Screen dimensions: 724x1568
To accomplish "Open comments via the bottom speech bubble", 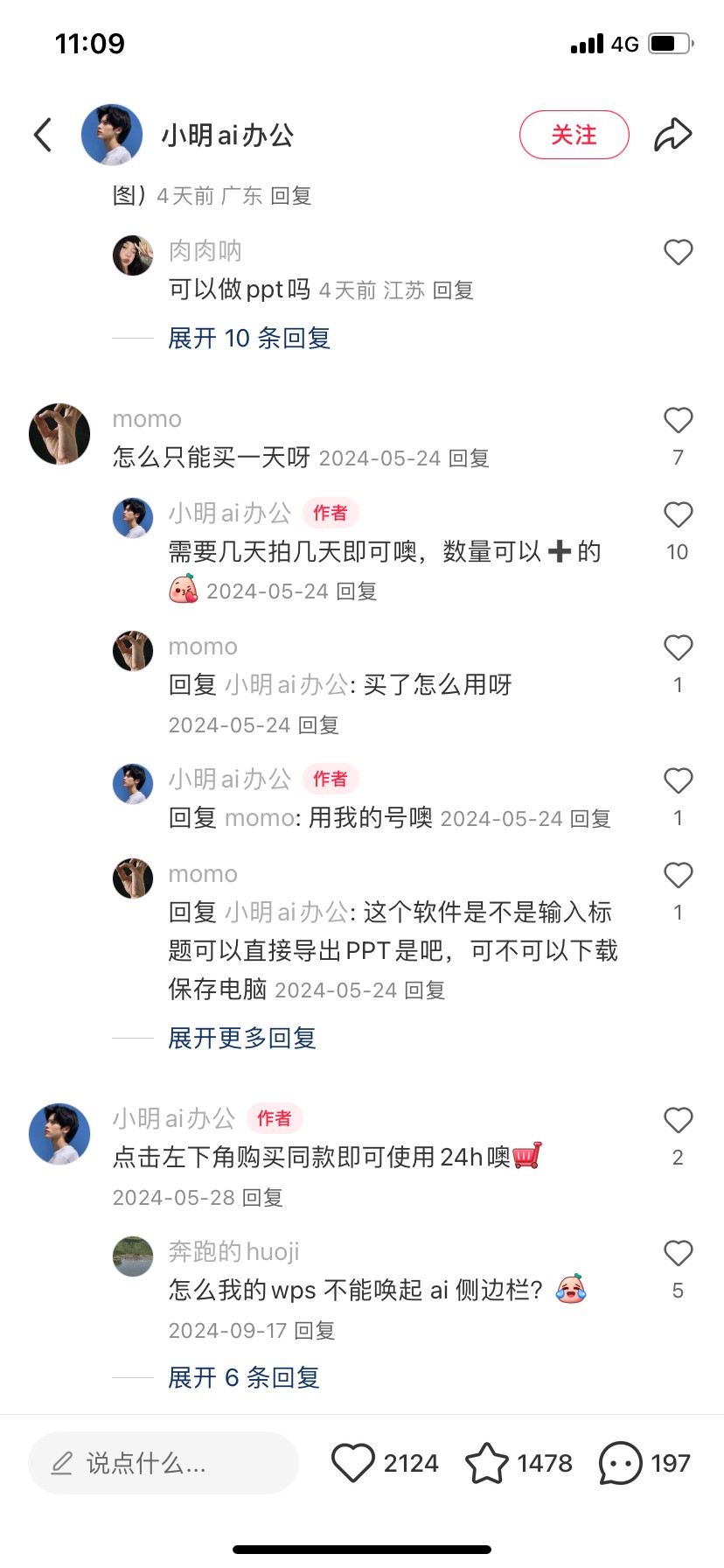I will (620, 1463).
